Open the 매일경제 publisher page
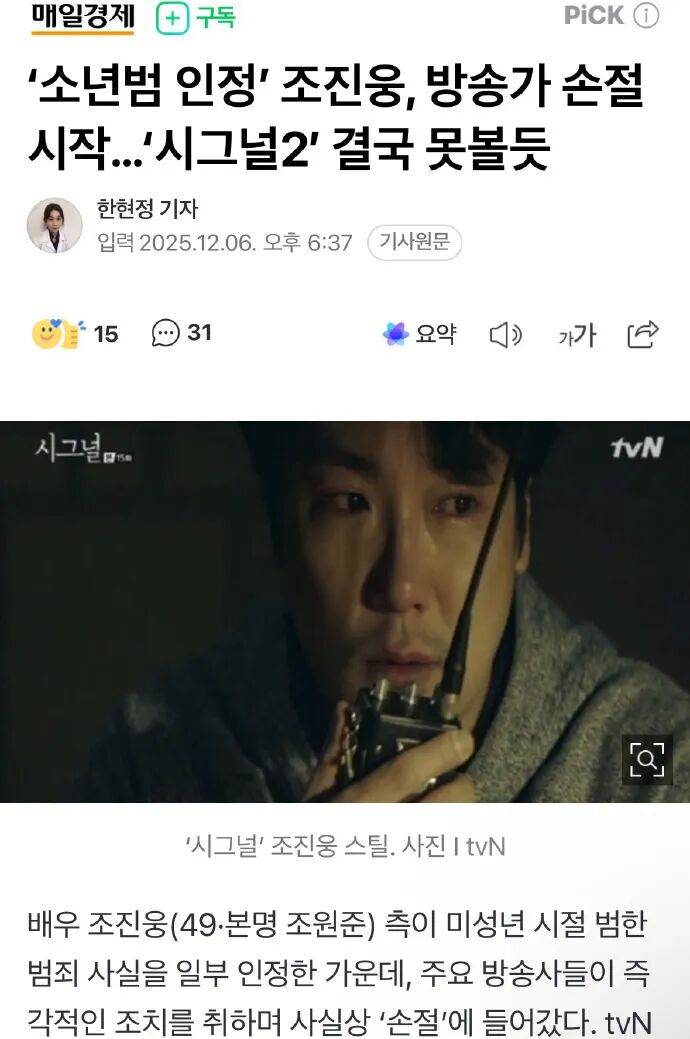 click(83, 17)
